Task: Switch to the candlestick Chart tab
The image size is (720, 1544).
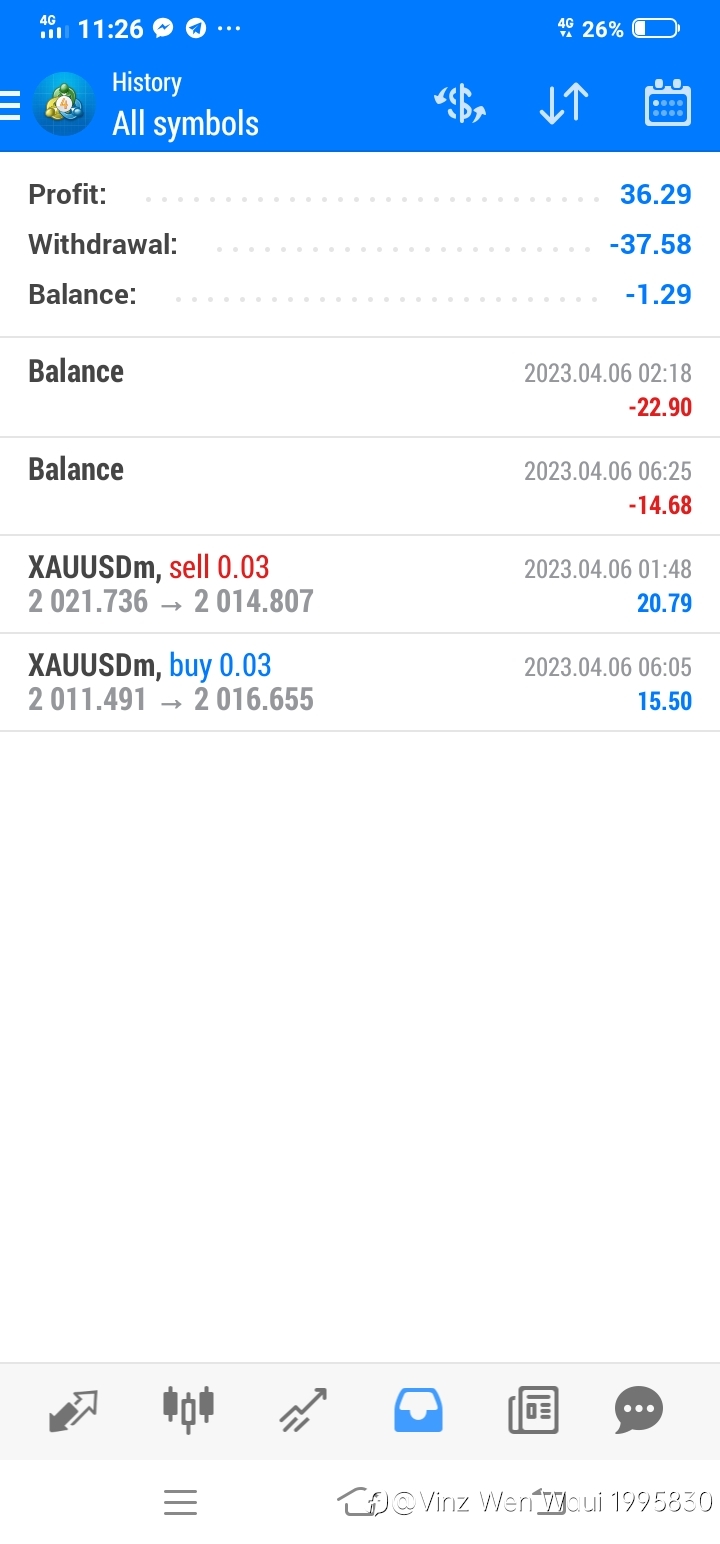Action: coord(188,1410)
